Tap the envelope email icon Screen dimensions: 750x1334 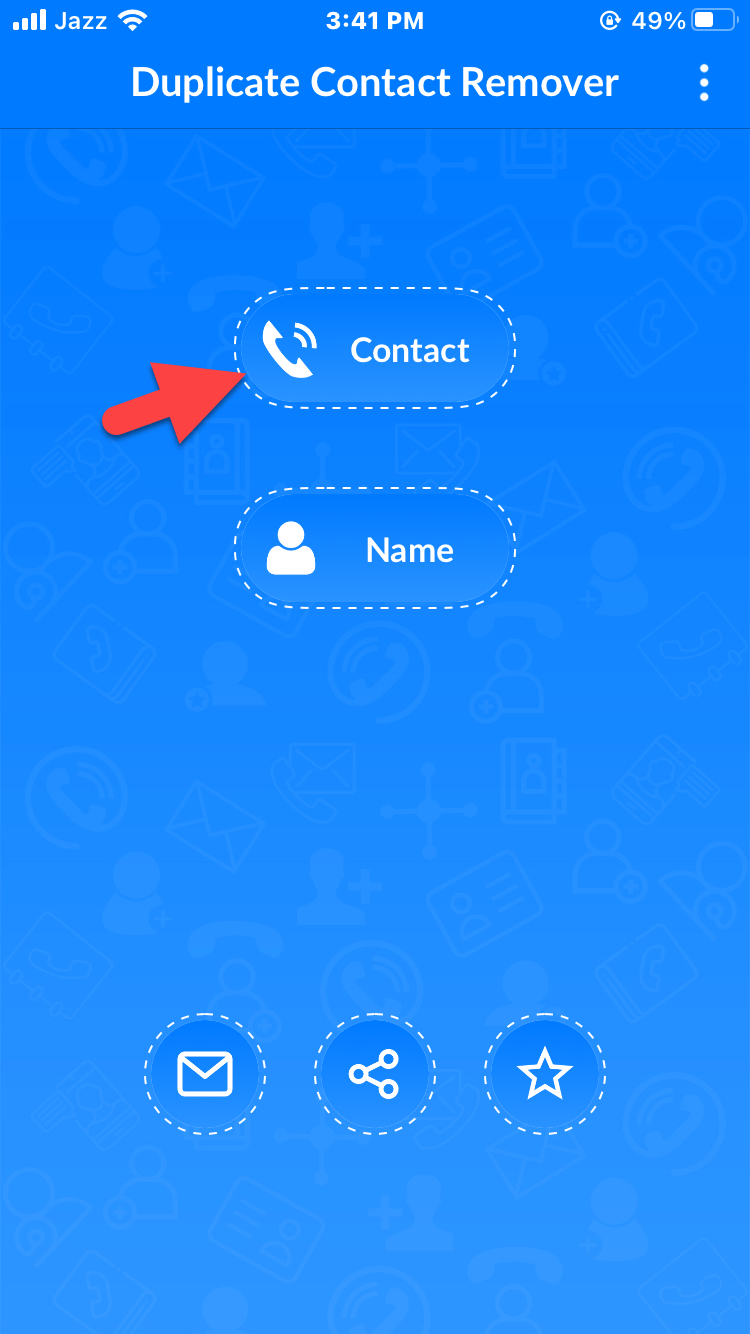(205, 1074)
